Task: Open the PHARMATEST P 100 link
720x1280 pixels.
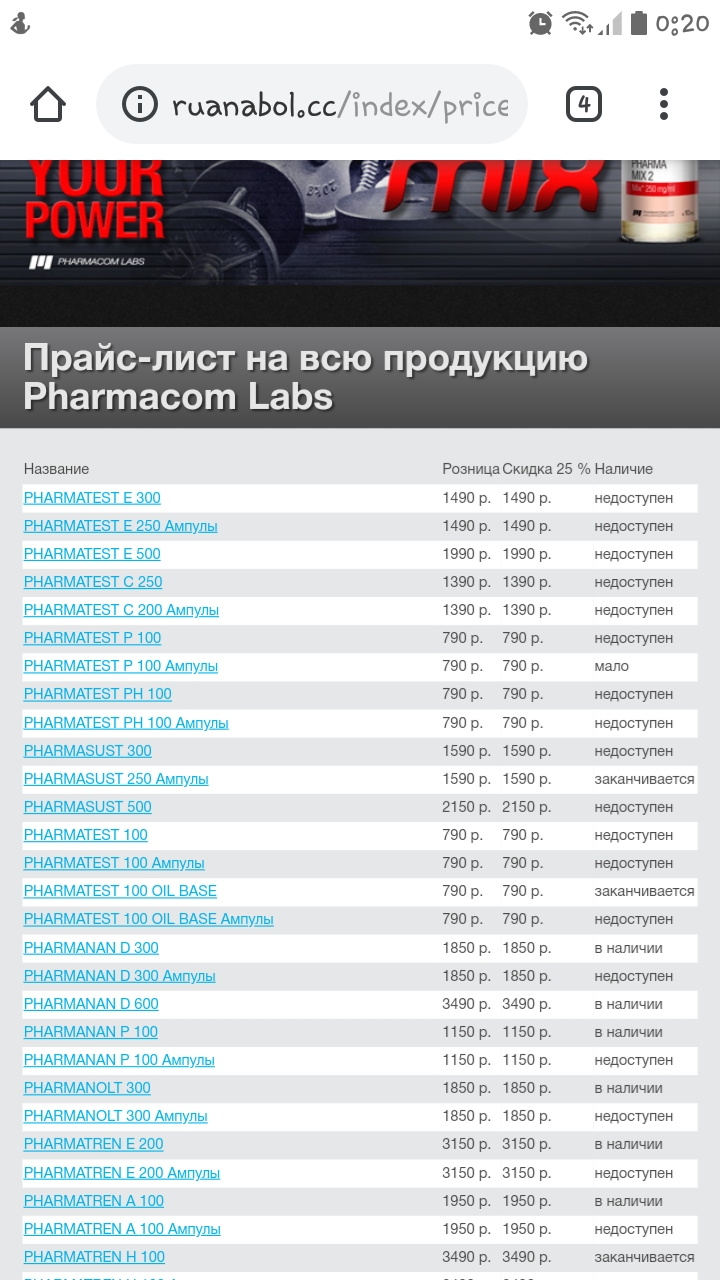Action: (x=92, y=638)
